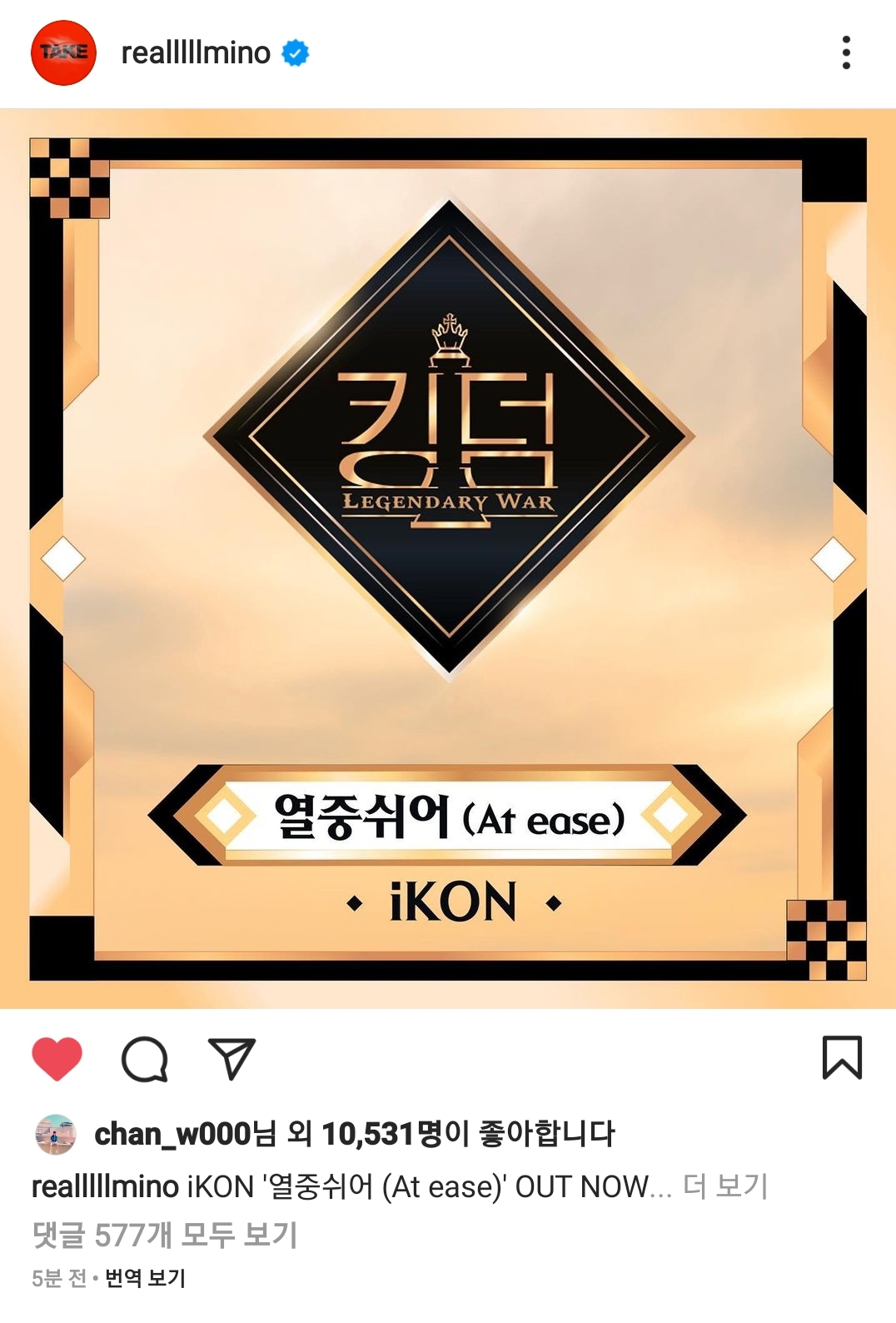Unlike the post with the red heart
The height and width of the screenshot is (1323, 896).
point(57,1058)
